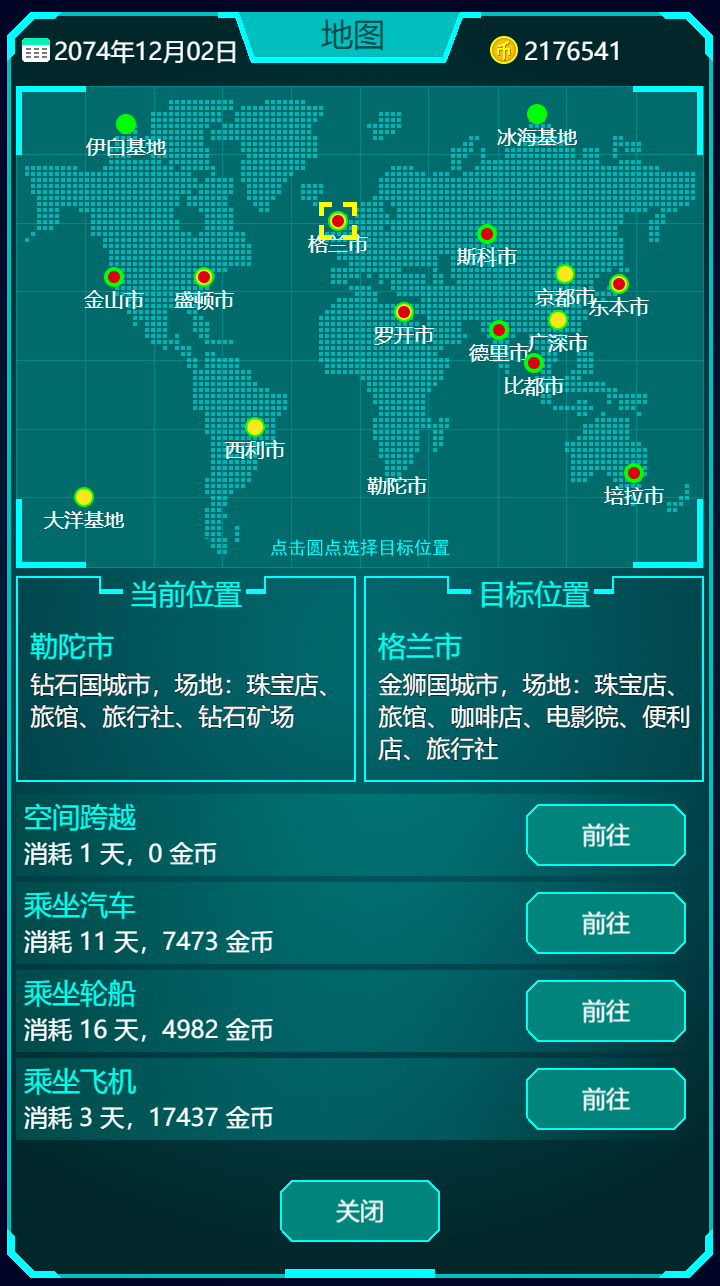
Task: Select the 格兰市 map marker
Action: [337, 219]
